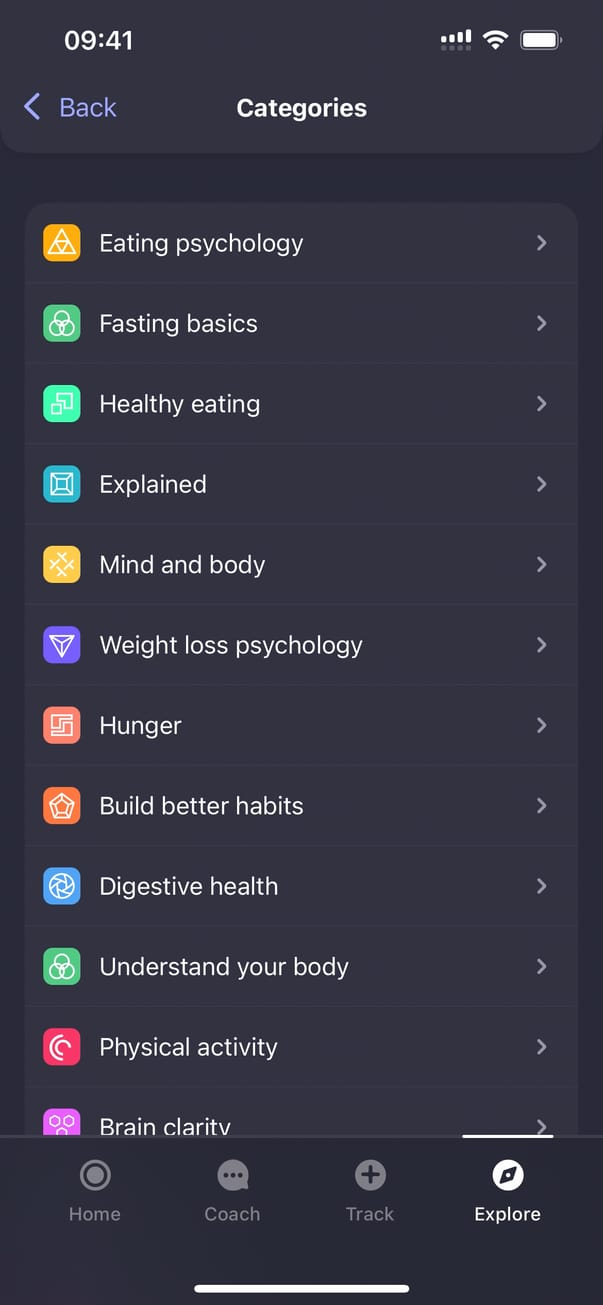The width and height of the screenshot is (603, 1305).
Task: Tap the Explore tab
Action: 507,1190
